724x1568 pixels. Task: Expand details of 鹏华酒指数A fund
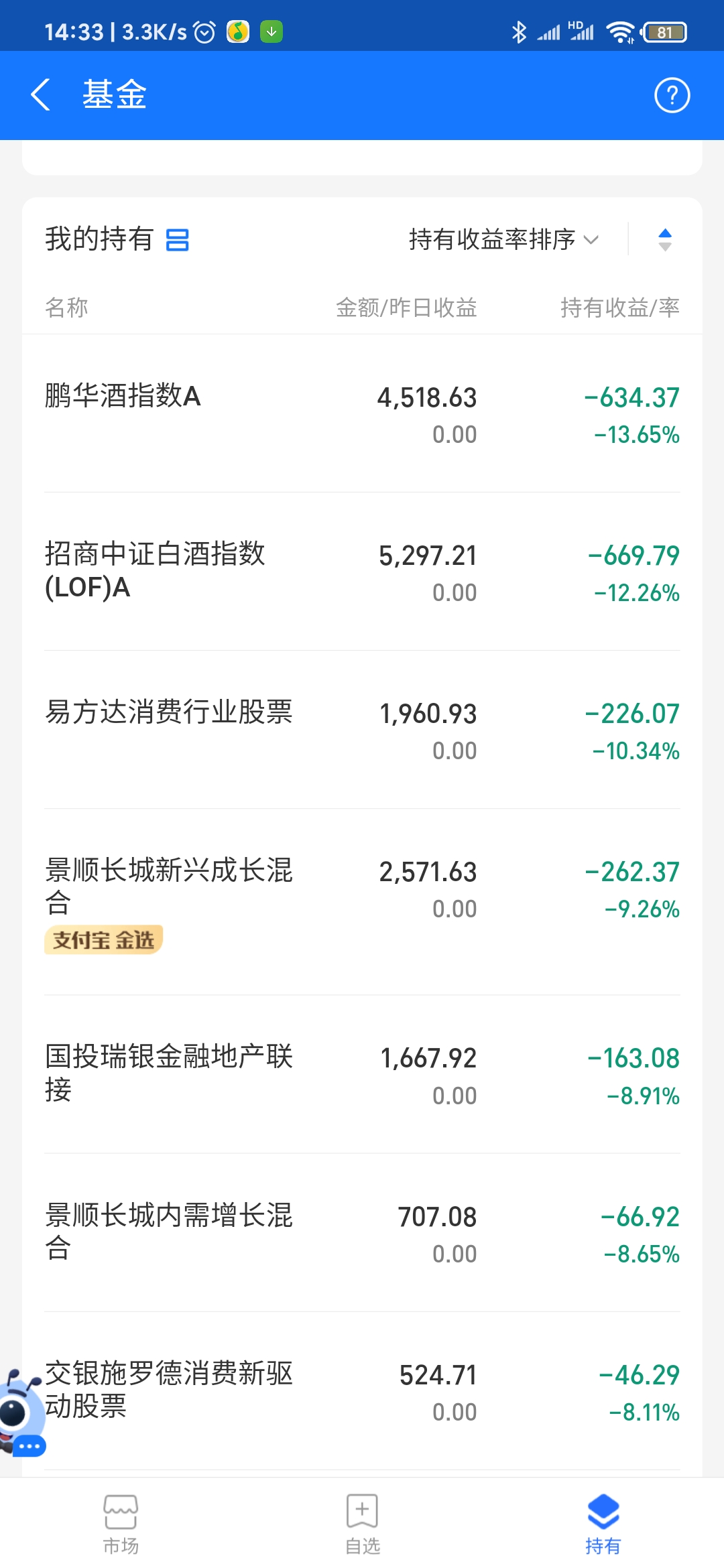point(362,415)
